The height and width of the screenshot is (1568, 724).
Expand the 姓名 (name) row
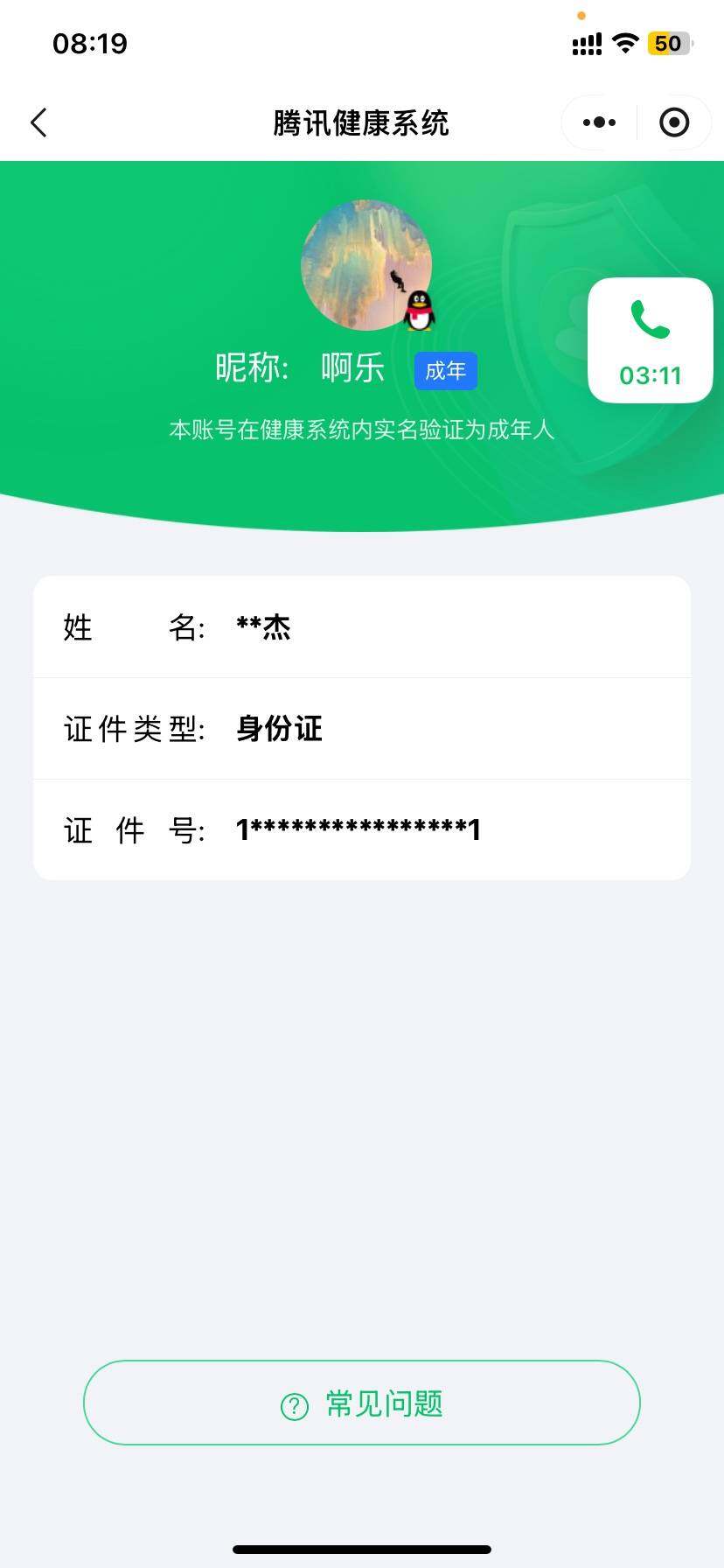click(x=362, y=626)
